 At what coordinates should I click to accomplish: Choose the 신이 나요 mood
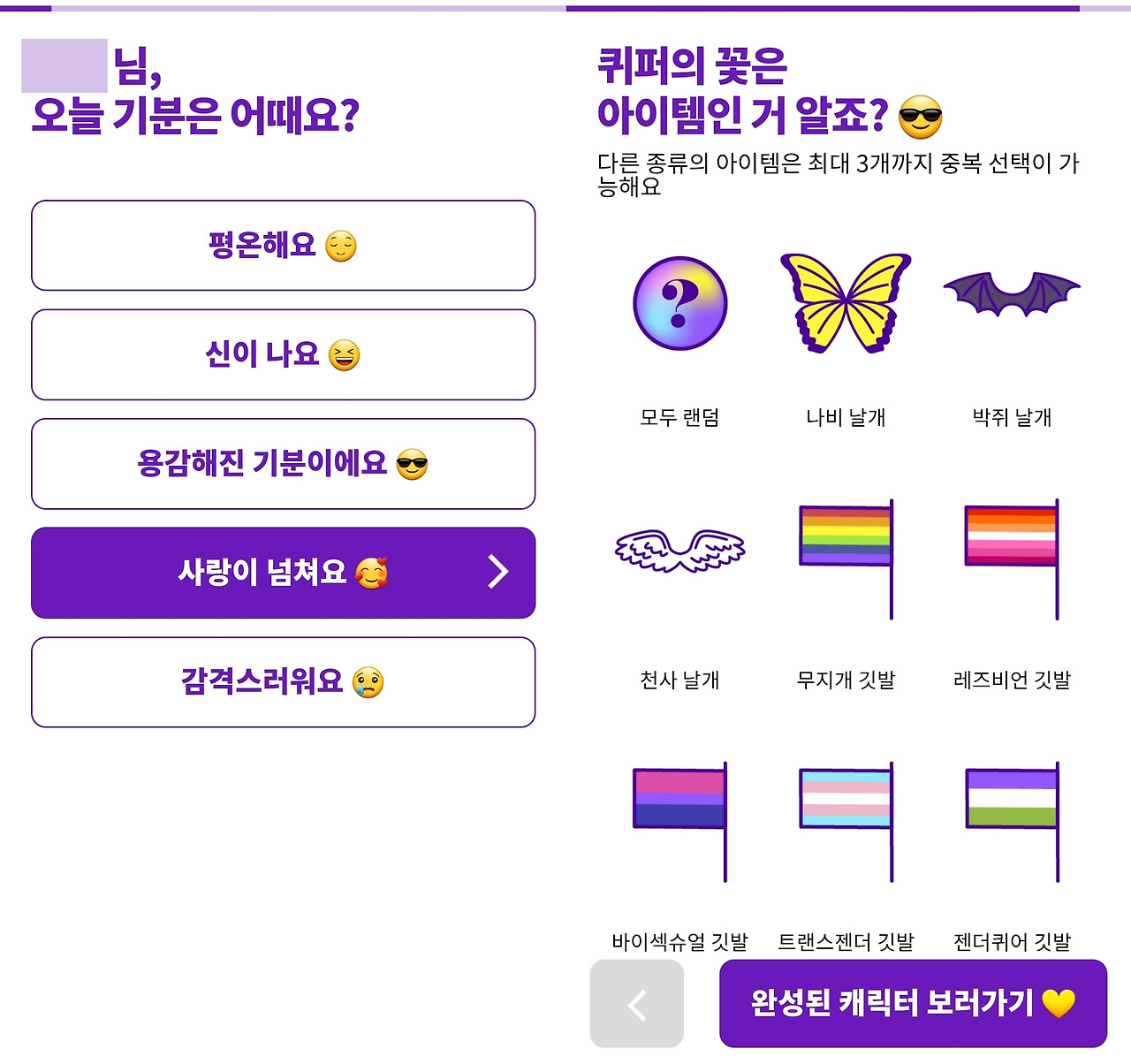284,354
